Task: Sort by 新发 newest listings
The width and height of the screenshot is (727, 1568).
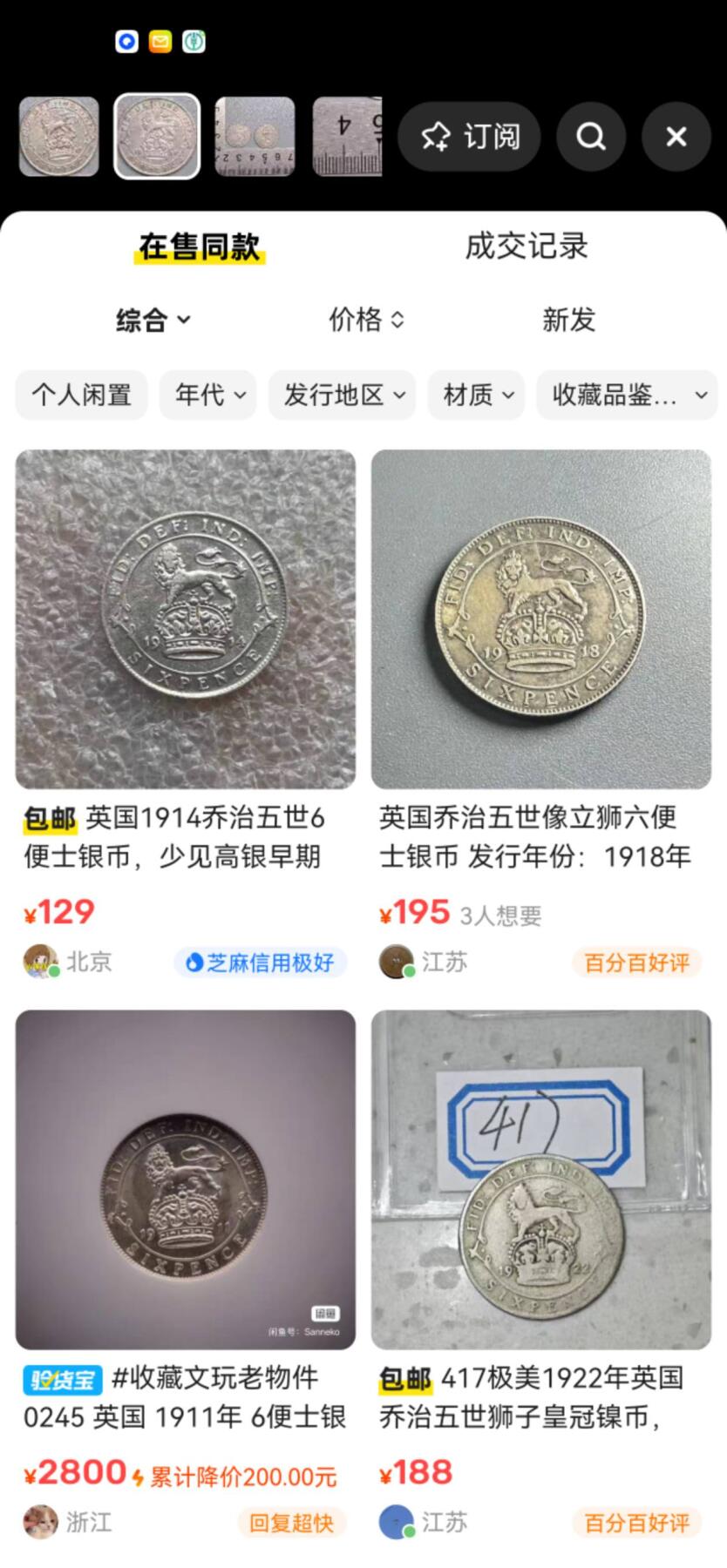Action: (x=568, y=320)
